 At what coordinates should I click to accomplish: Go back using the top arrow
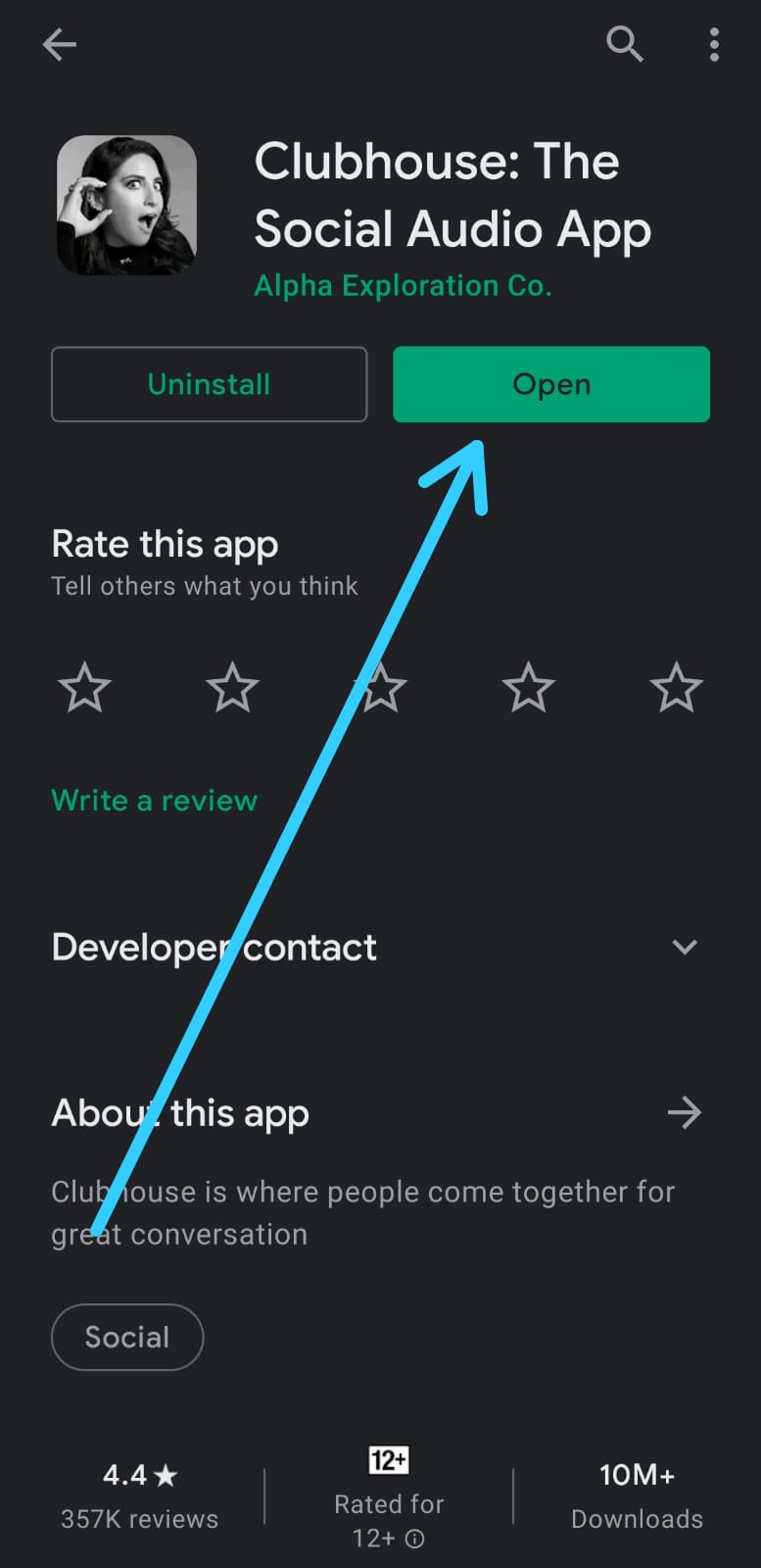tap(60, 44)
